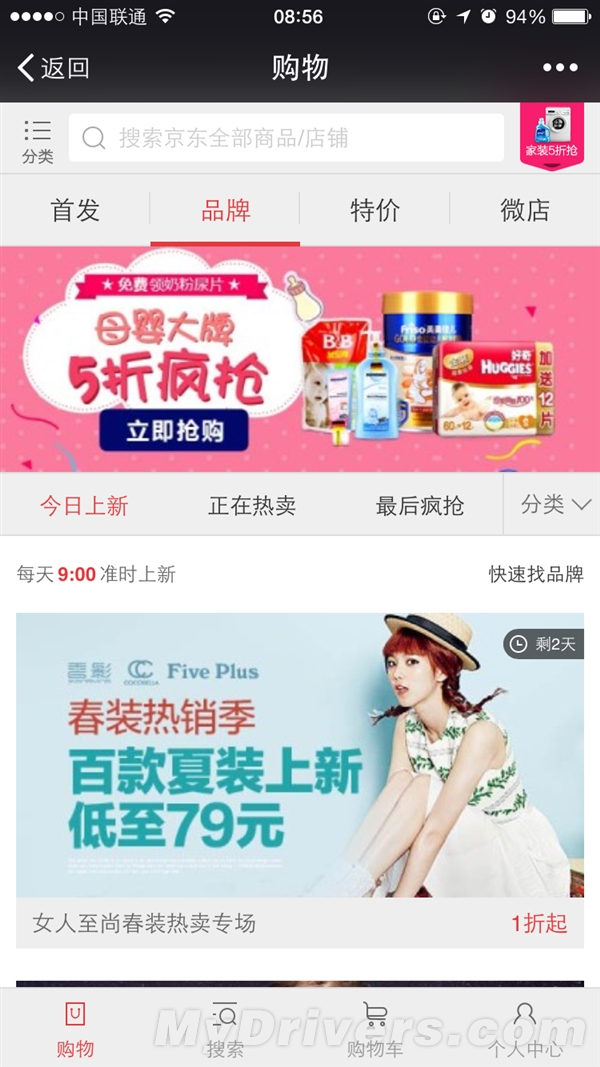Select the 今日上新 filter
This screenshot has height=1067, width=600.
(x=84, y=506)
